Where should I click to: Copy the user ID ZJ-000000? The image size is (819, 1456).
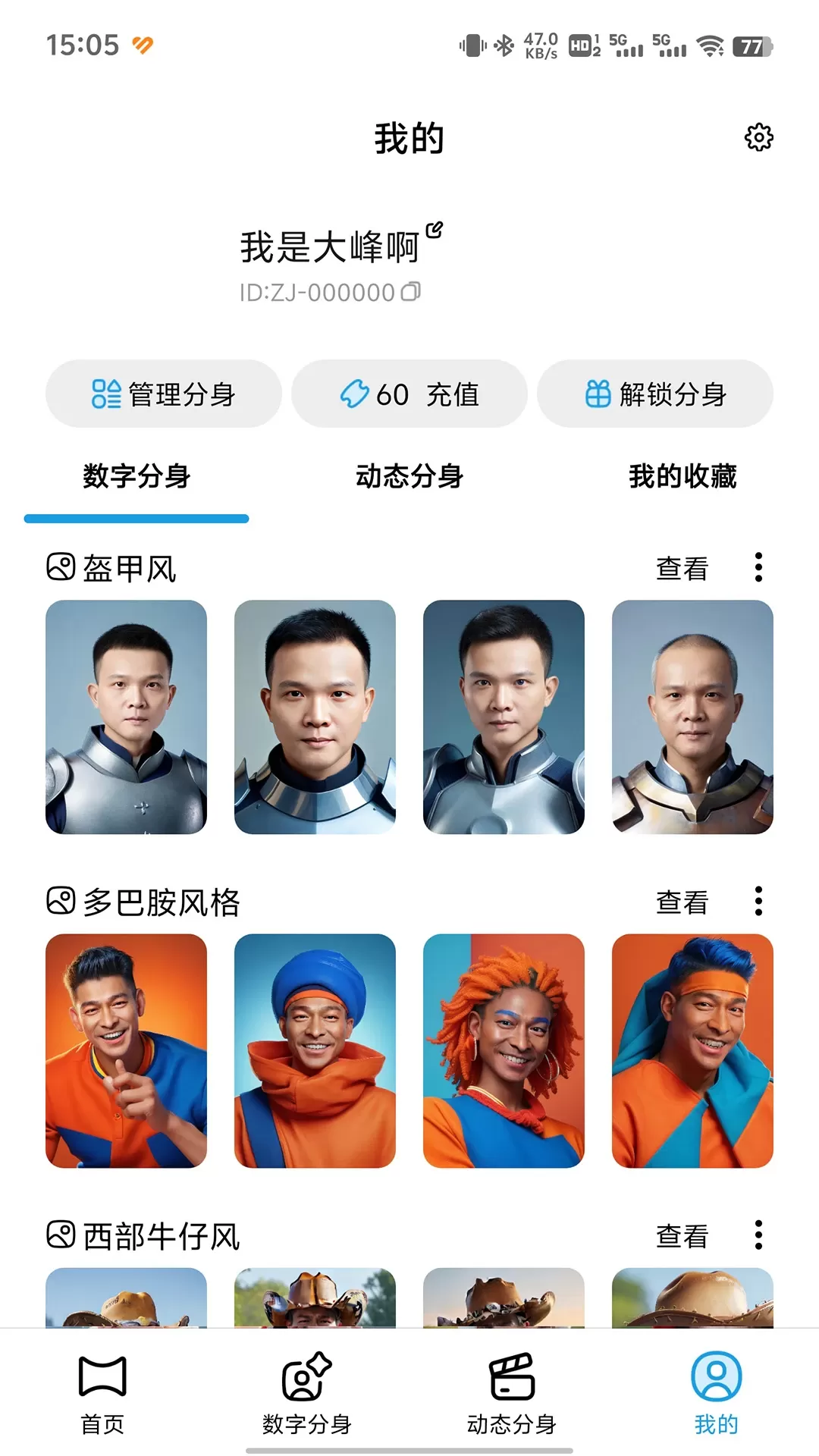click(410, 292)
